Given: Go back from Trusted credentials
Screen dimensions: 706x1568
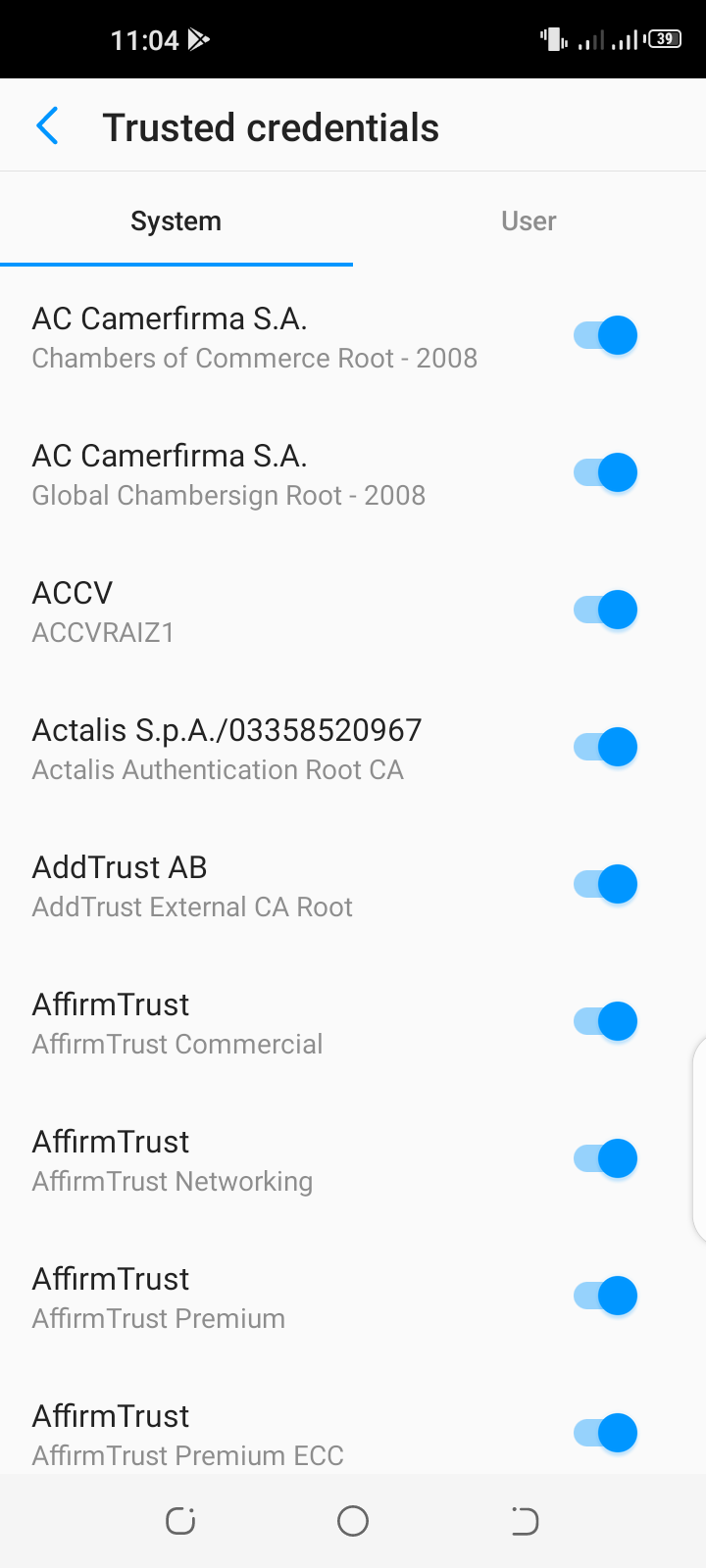Looking at the screenshot, I should coord(47,127).
